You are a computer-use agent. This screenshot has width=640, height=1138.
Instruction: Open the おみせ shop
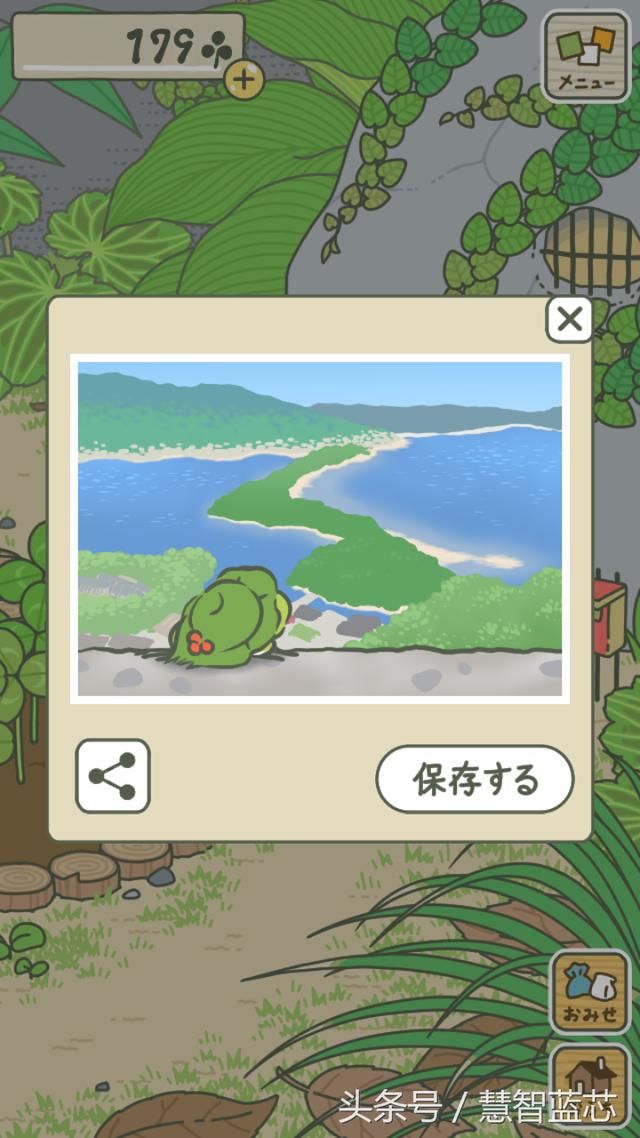coord(589,991)
